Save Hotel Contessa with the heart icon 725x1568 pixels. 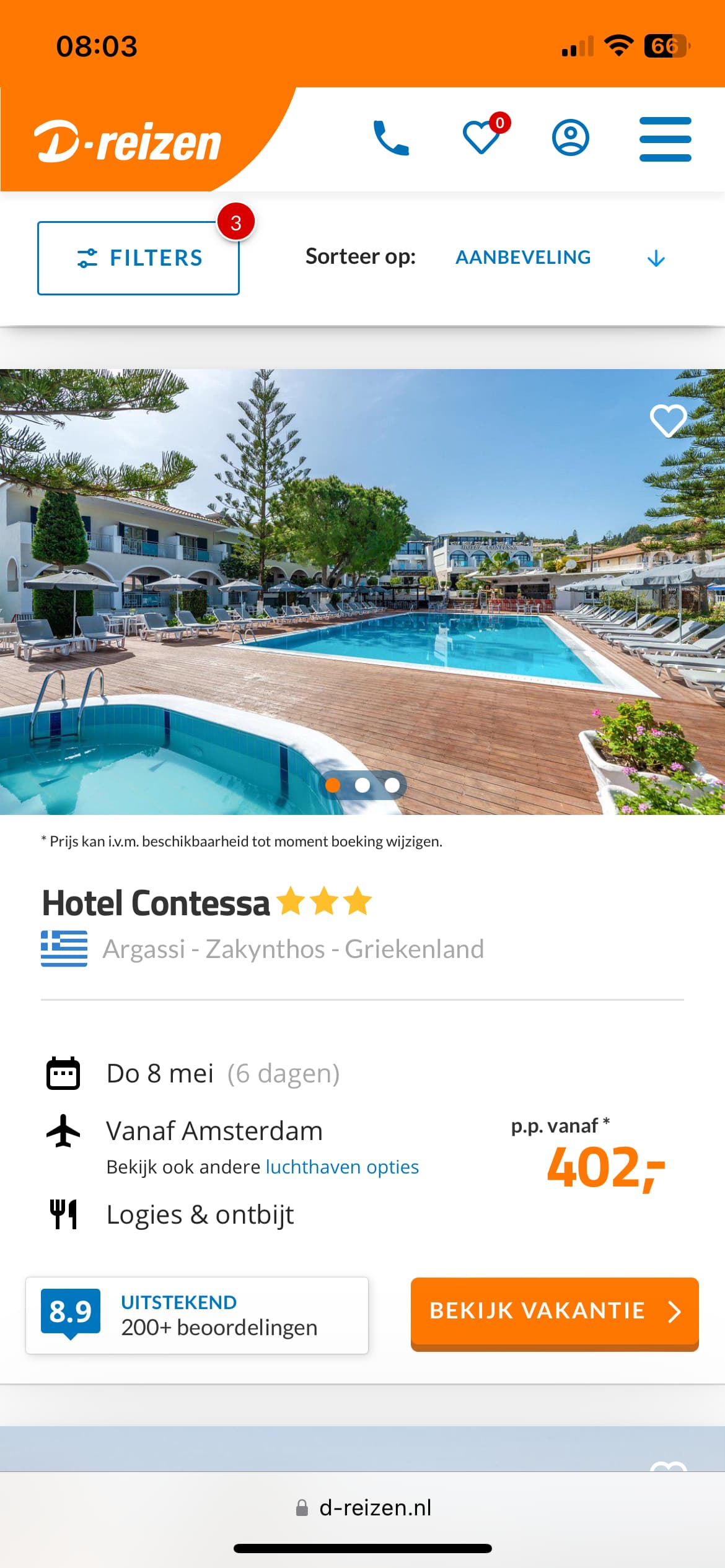pos(668,421)
